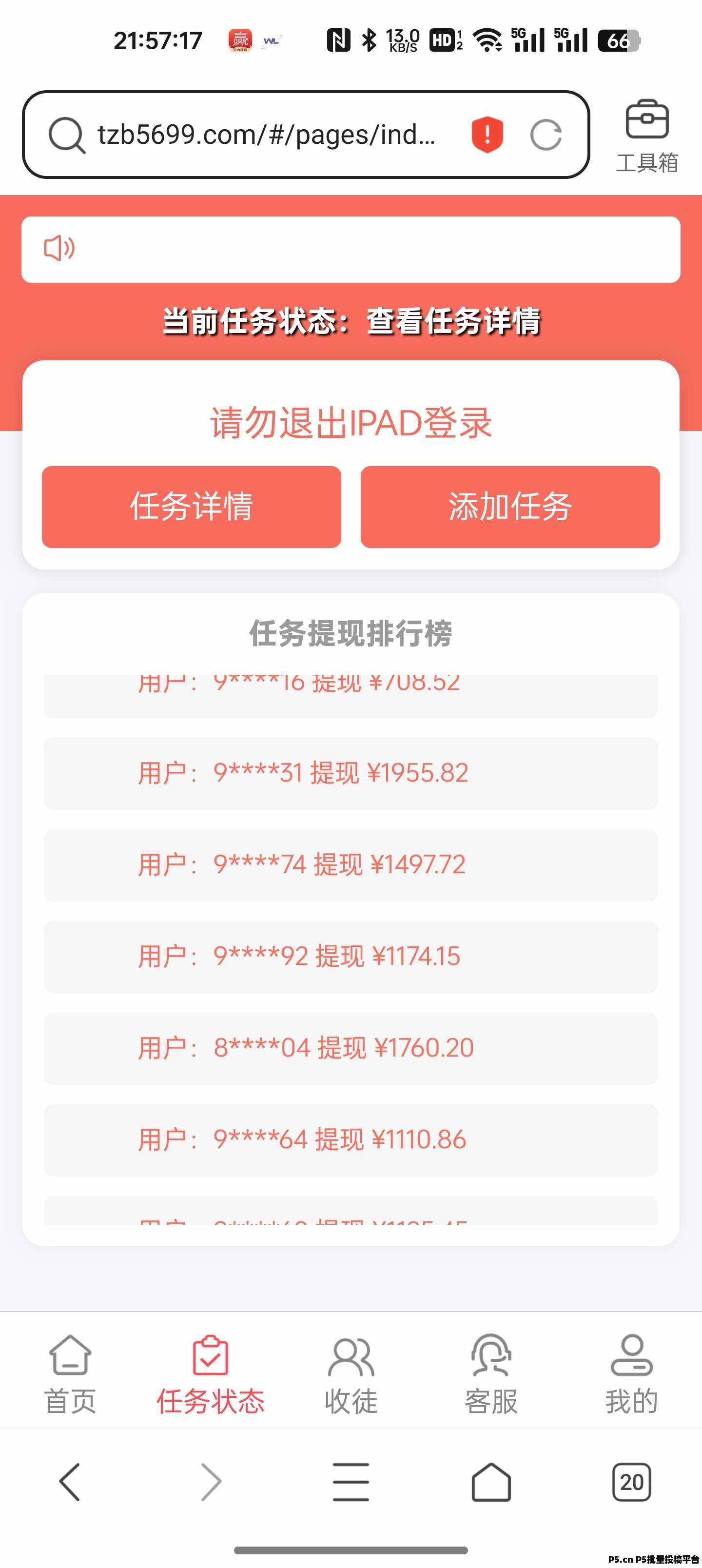The height and width of the screenshot is (1568, 702).
Task: Open the red security shield warning
Action: coord(487,135)
